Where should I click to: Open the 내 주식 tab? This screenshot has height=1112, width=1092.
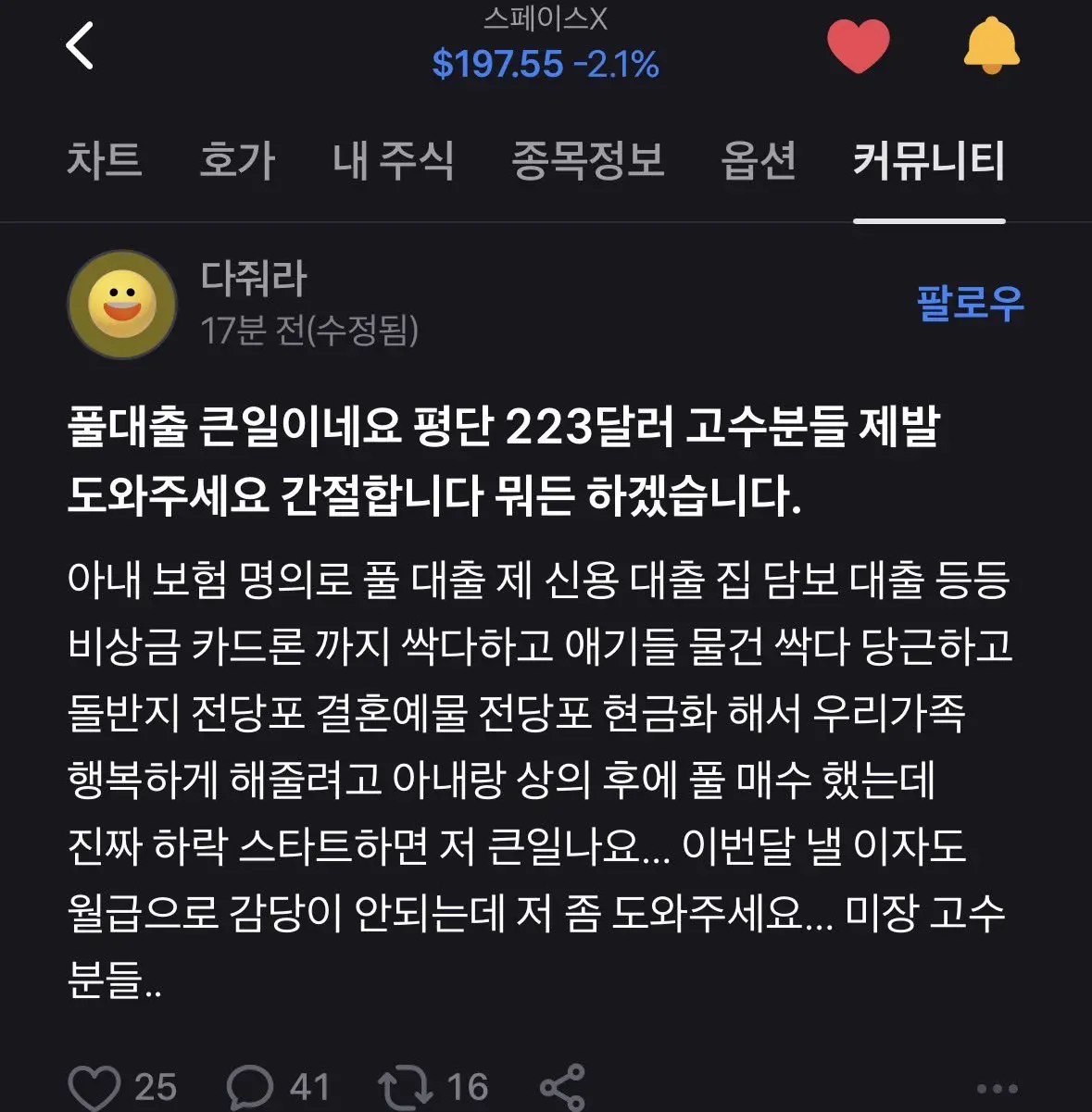(x=394, y=159)
